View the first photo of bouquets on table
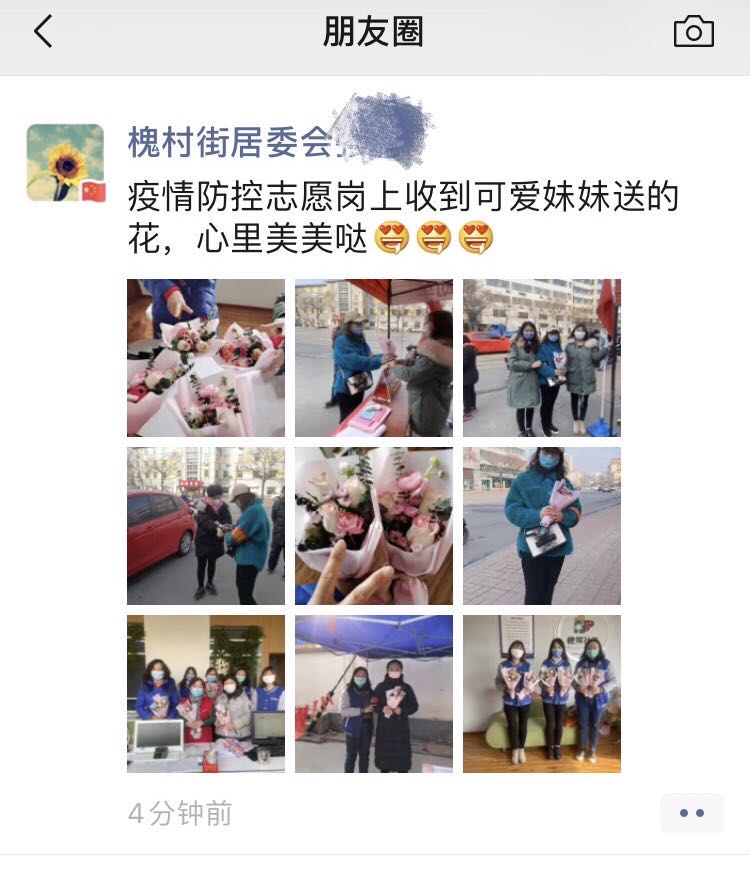Screen dimensions: 750x880 [x=205, y=357]
